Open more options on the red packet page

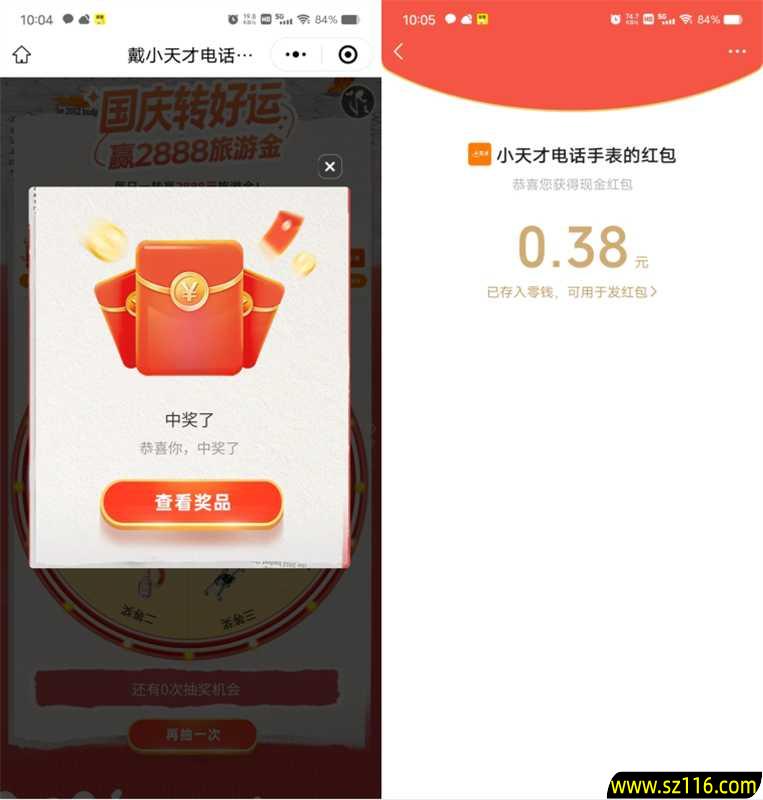[737, 51]
